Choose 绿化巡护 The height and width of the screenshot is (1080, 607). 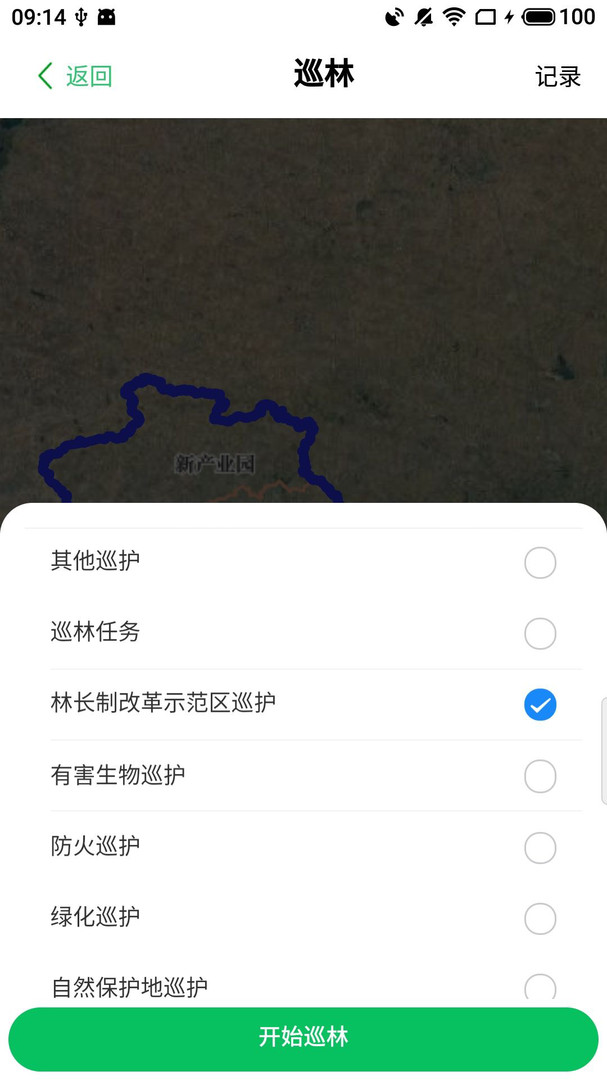(303, 917)
